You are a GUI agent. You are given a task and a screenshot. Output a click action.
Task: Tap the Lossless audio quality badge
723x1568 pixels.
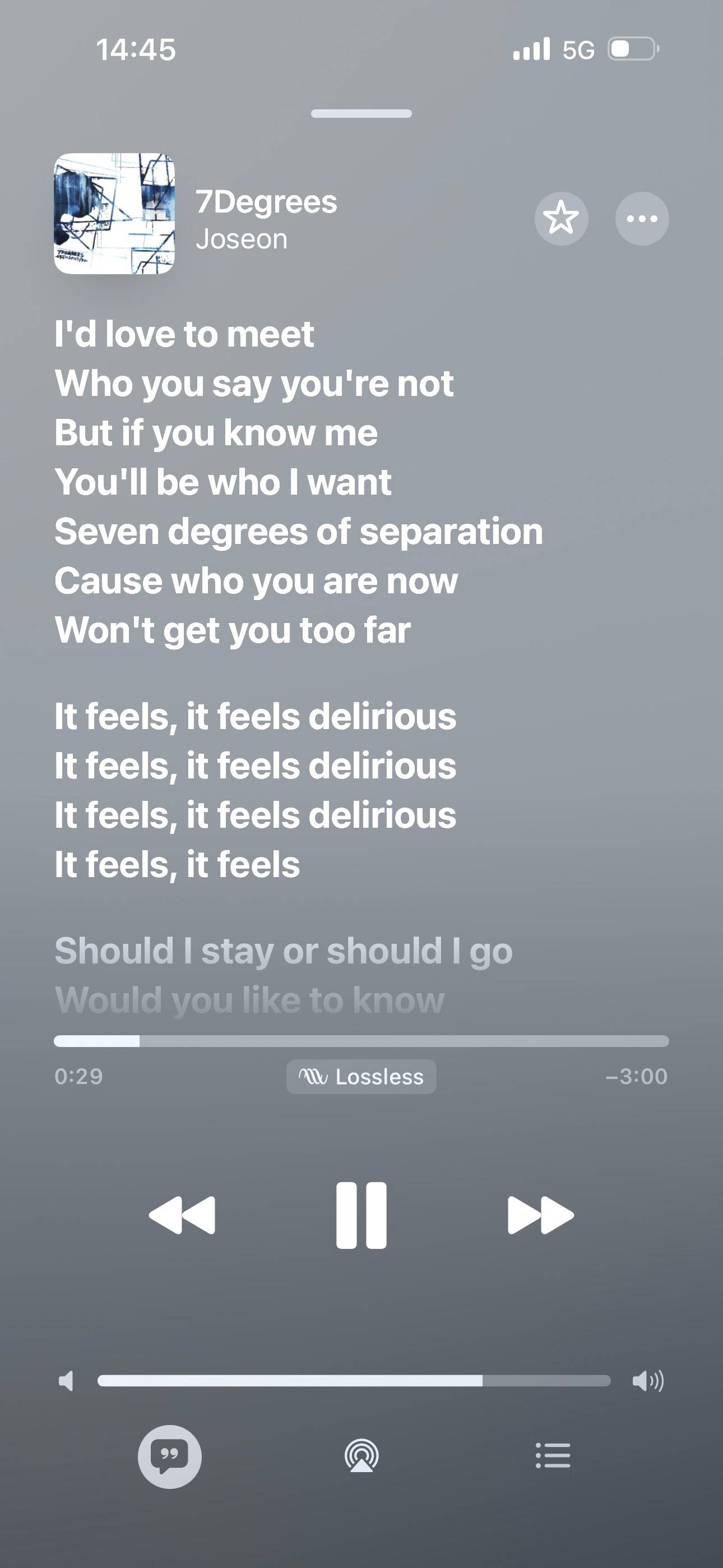361,1077
